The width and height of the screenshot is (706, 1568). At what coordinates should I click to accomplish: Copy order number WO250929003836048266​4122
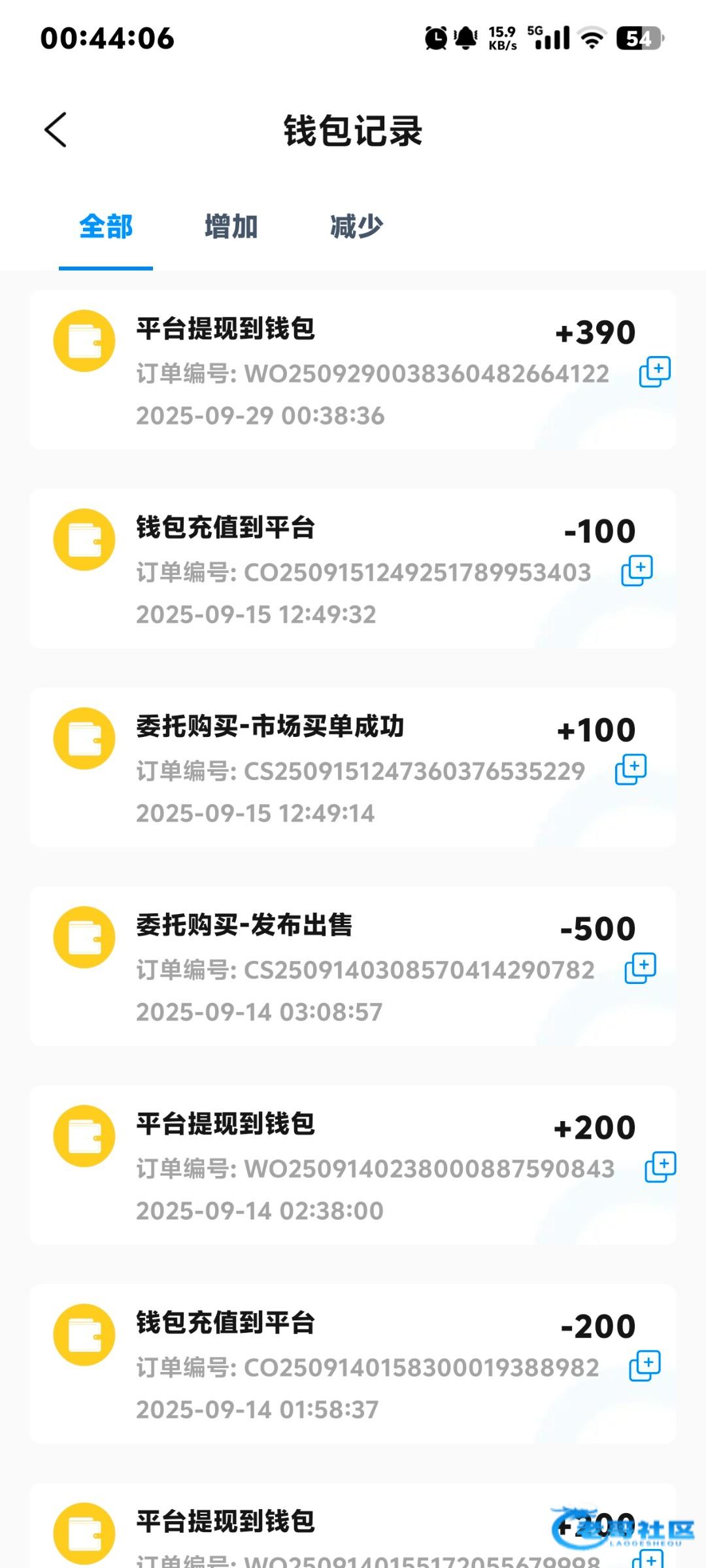click(x=654, y=372)
